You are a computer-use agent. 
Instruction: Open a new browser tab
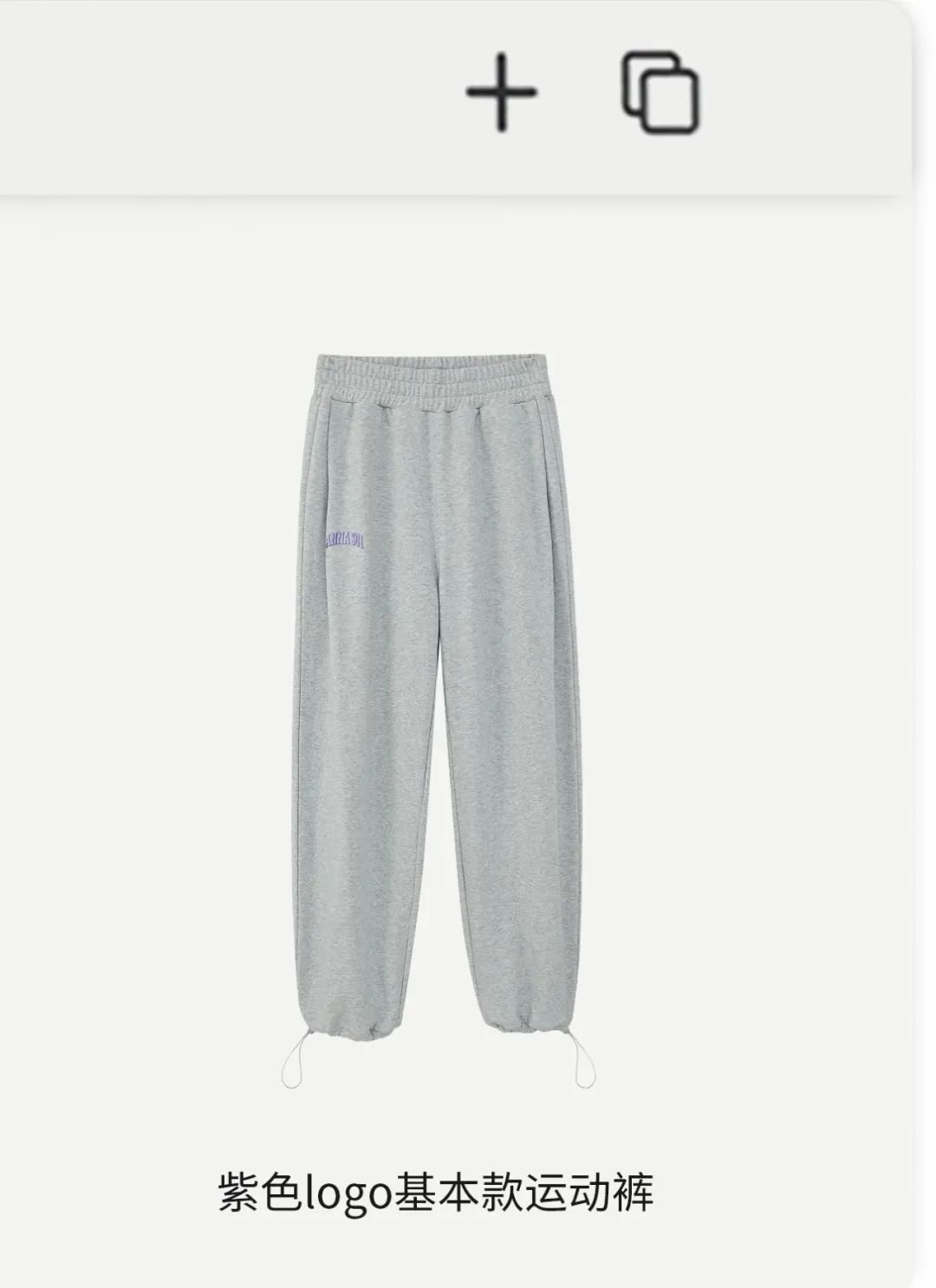[x=501, y=94]
